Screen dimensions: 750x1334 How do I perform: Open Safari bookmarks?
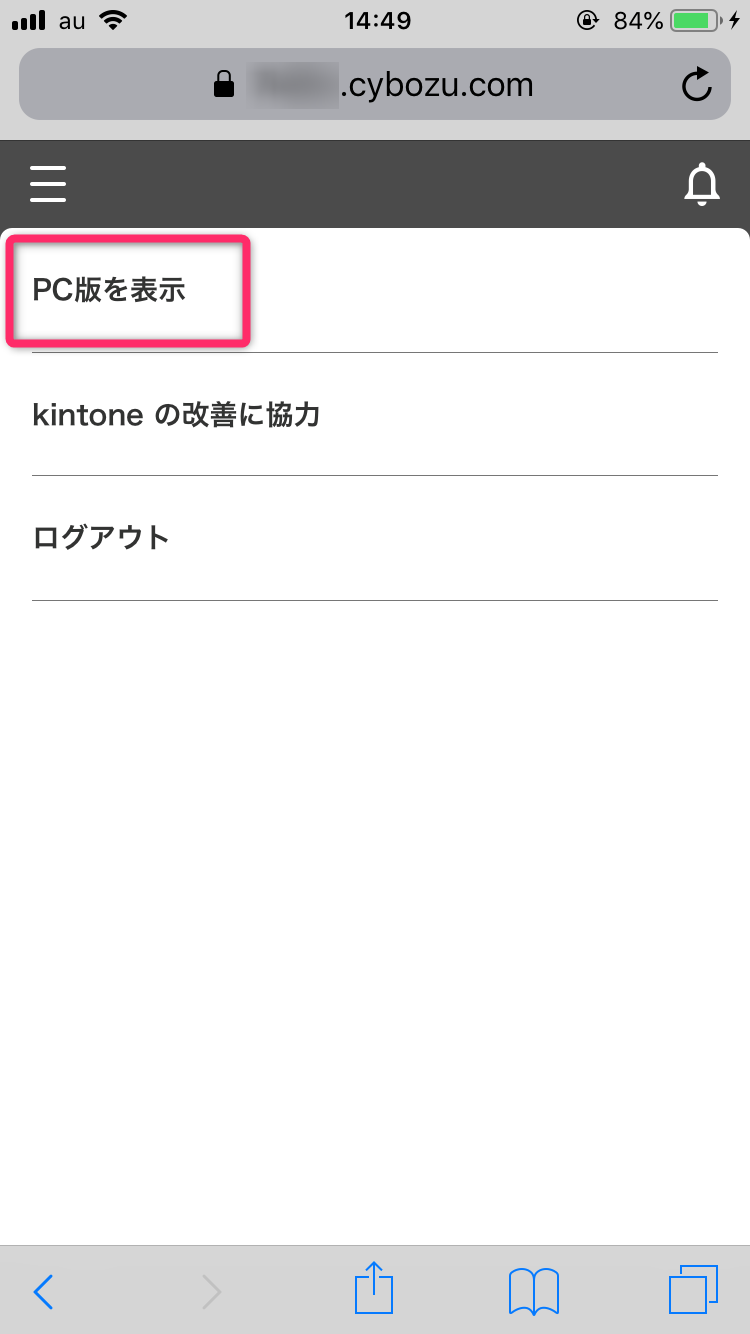[x=534, y=1291]
